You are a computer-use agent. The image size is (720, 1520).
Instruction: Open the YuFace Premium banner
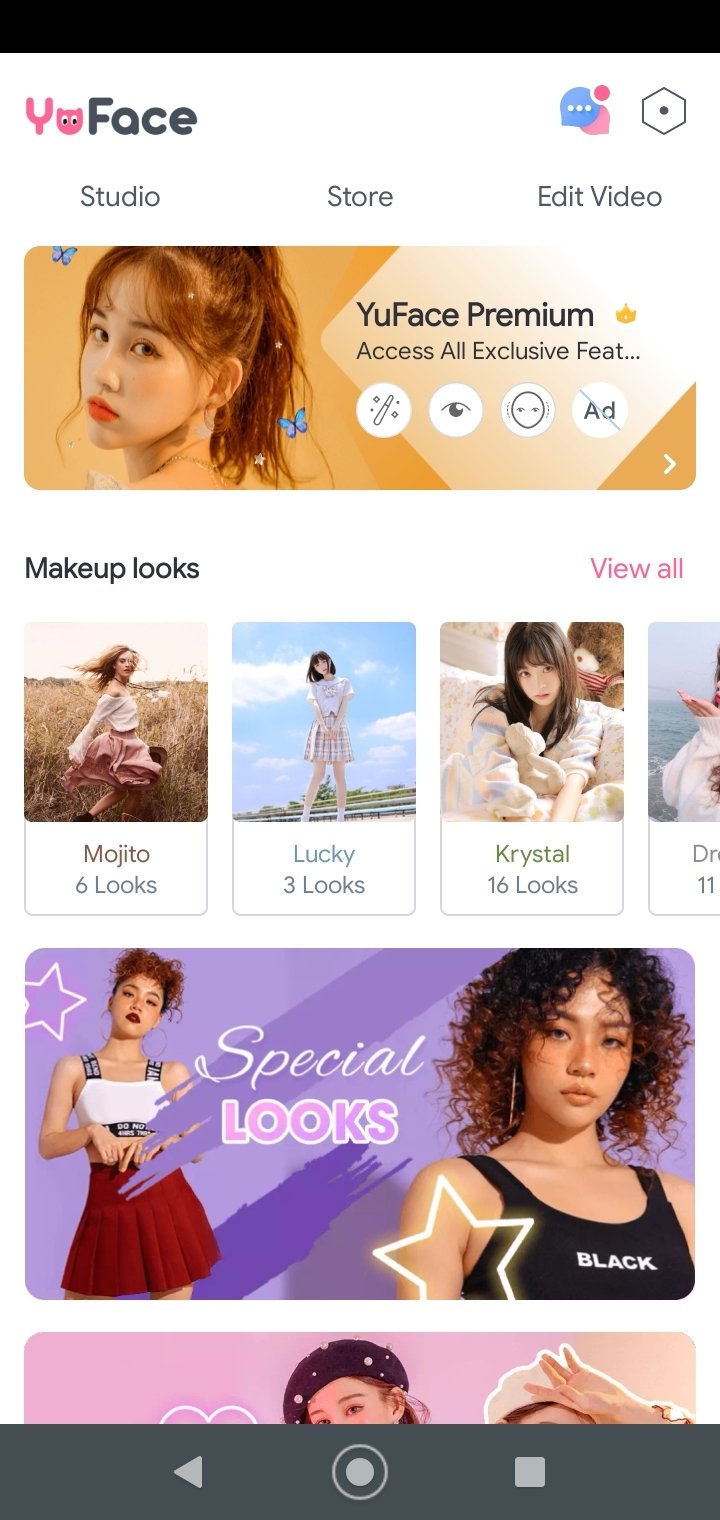coord(360,368)
